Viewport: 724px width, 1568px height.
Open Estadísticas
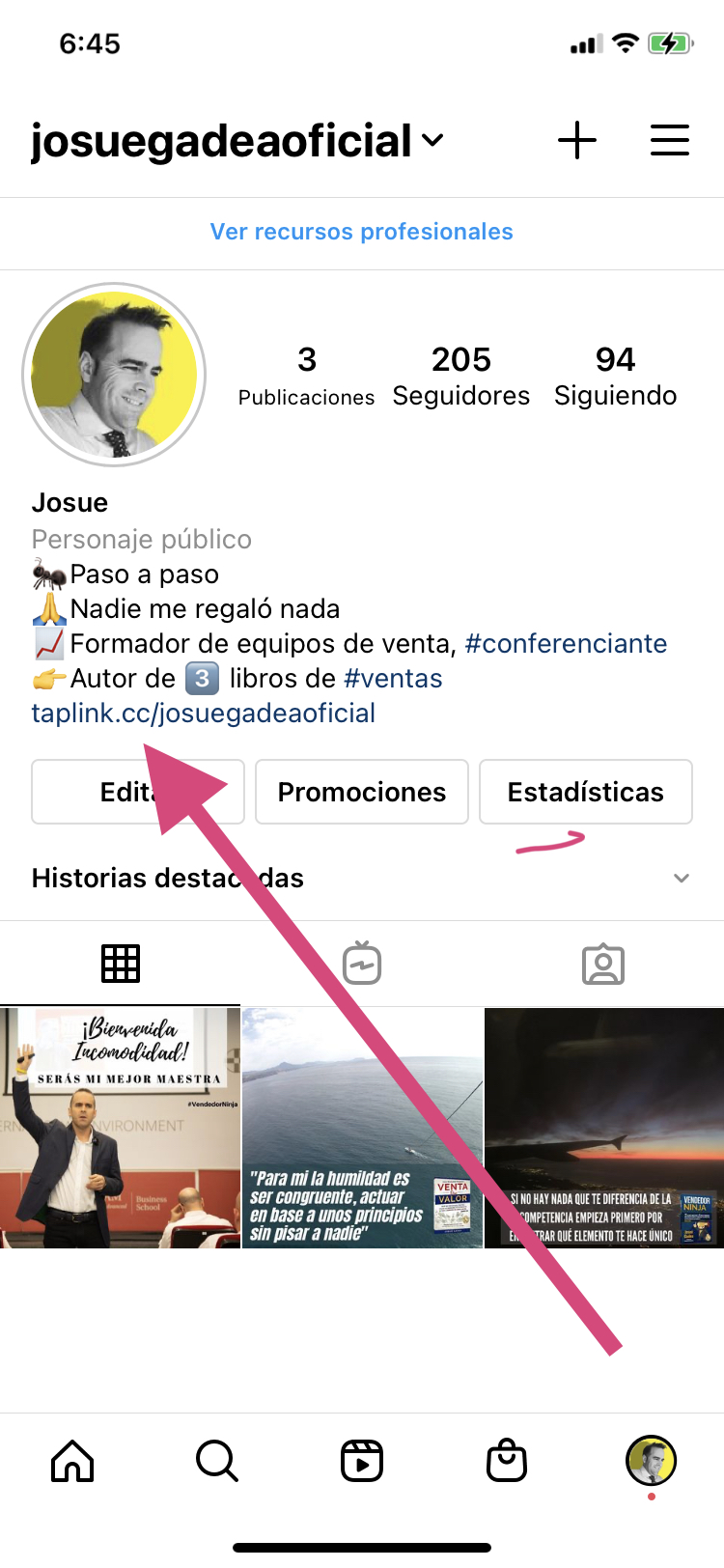(x=586, y=792)
